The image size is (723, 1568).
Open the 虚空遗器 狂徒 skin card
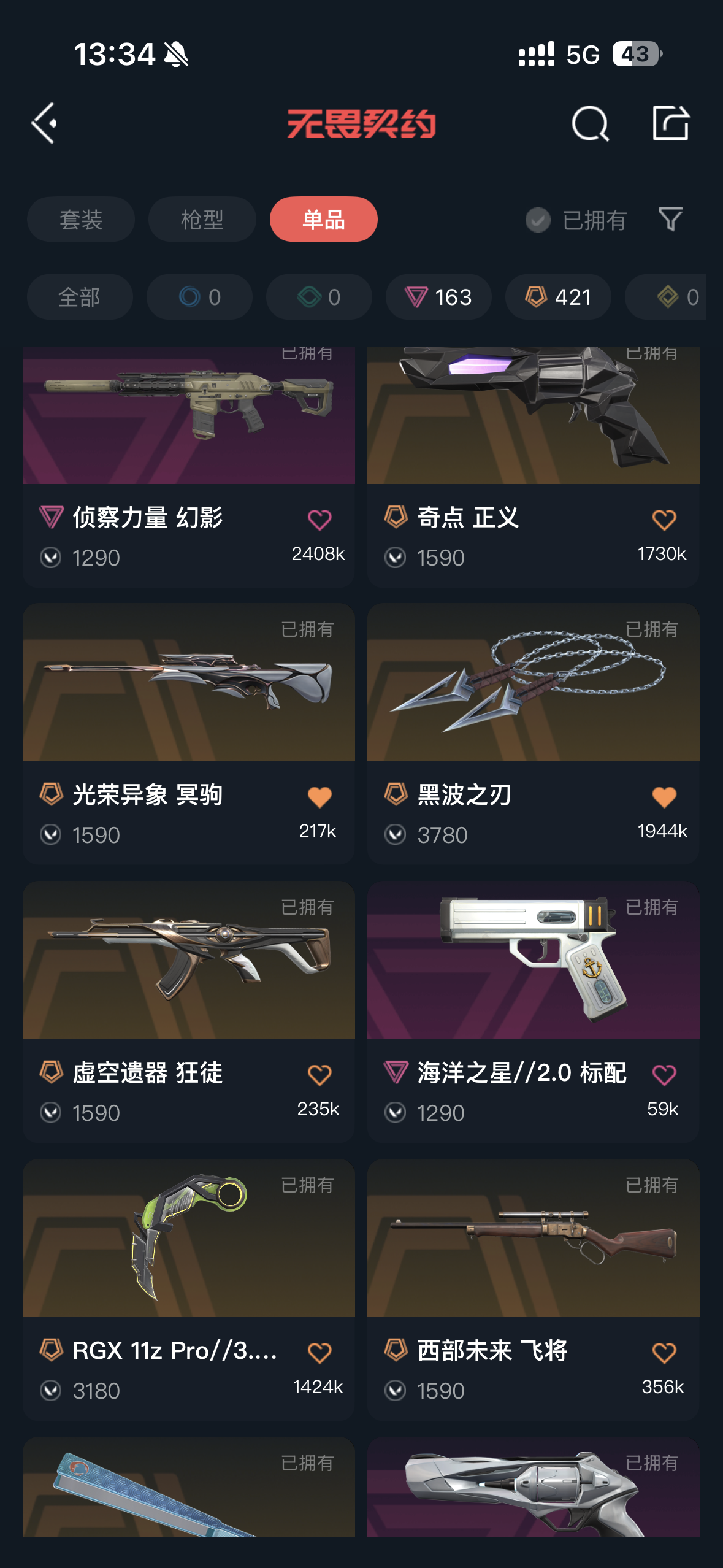tap(189, 1012)
